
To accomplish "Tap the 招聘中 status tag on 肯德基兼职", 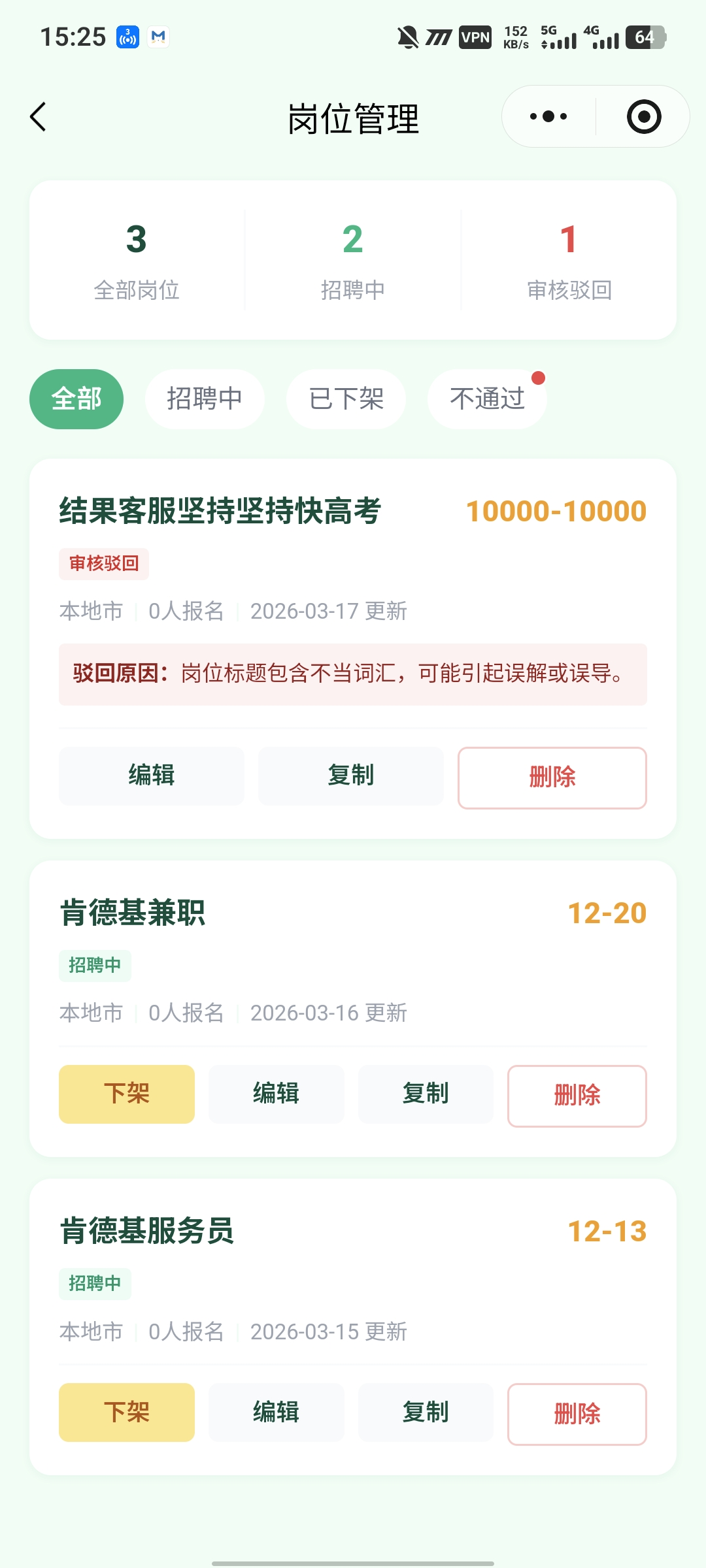I will pyautogui.click(x=95, y=965).
